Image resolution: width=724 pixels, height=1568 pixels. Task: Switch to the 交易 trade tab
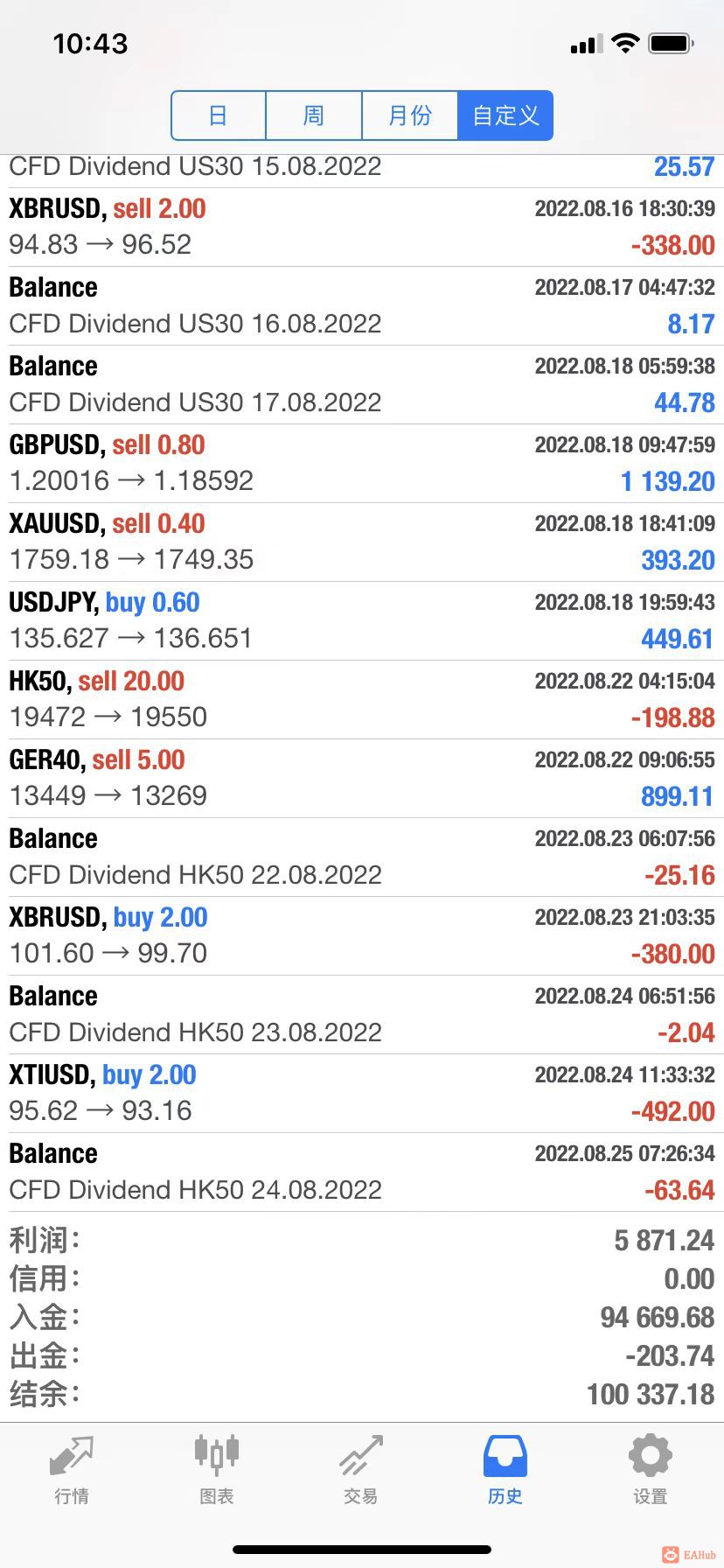pyautogui.click(x=361, y=1470)
